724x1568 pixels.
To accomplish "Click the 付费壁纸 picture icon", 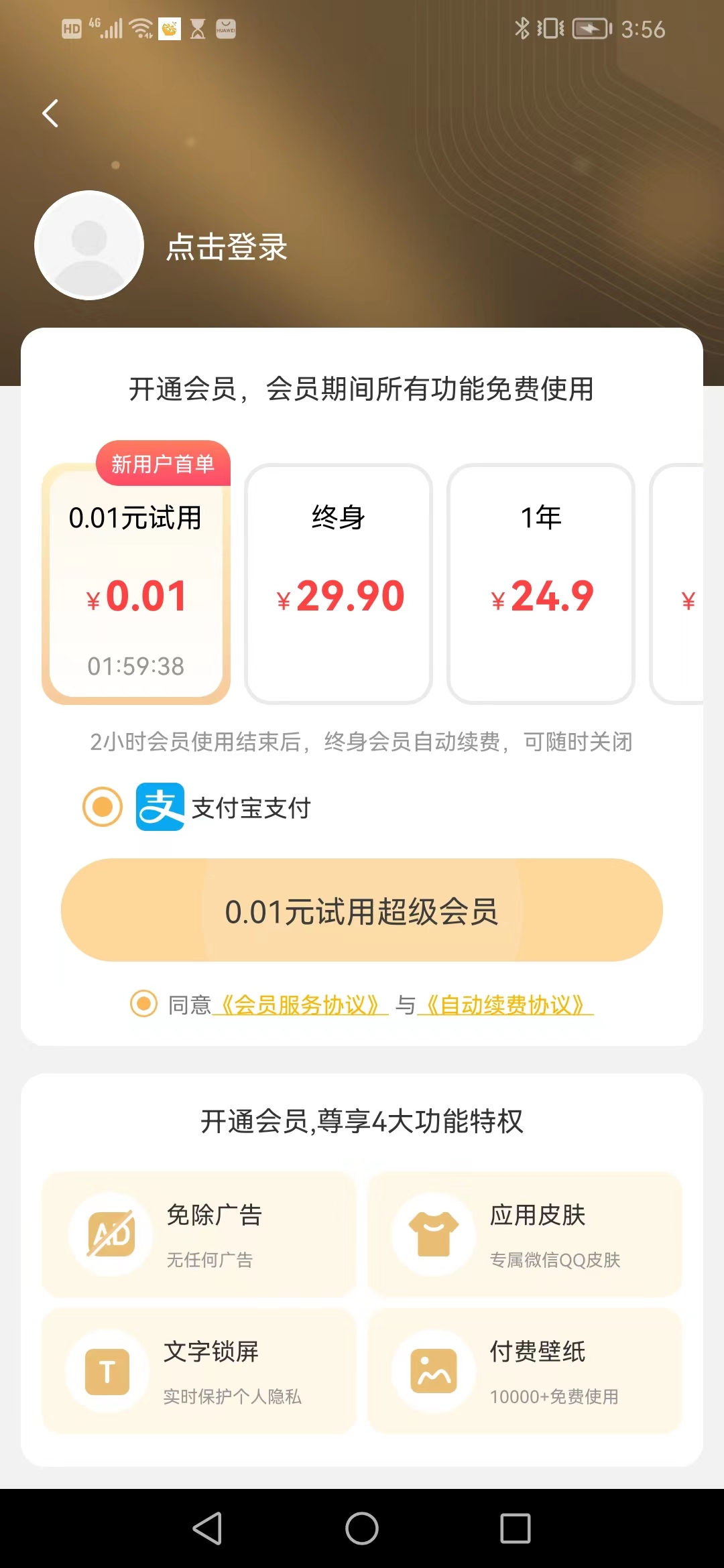I will click(x=432, y=1370).
